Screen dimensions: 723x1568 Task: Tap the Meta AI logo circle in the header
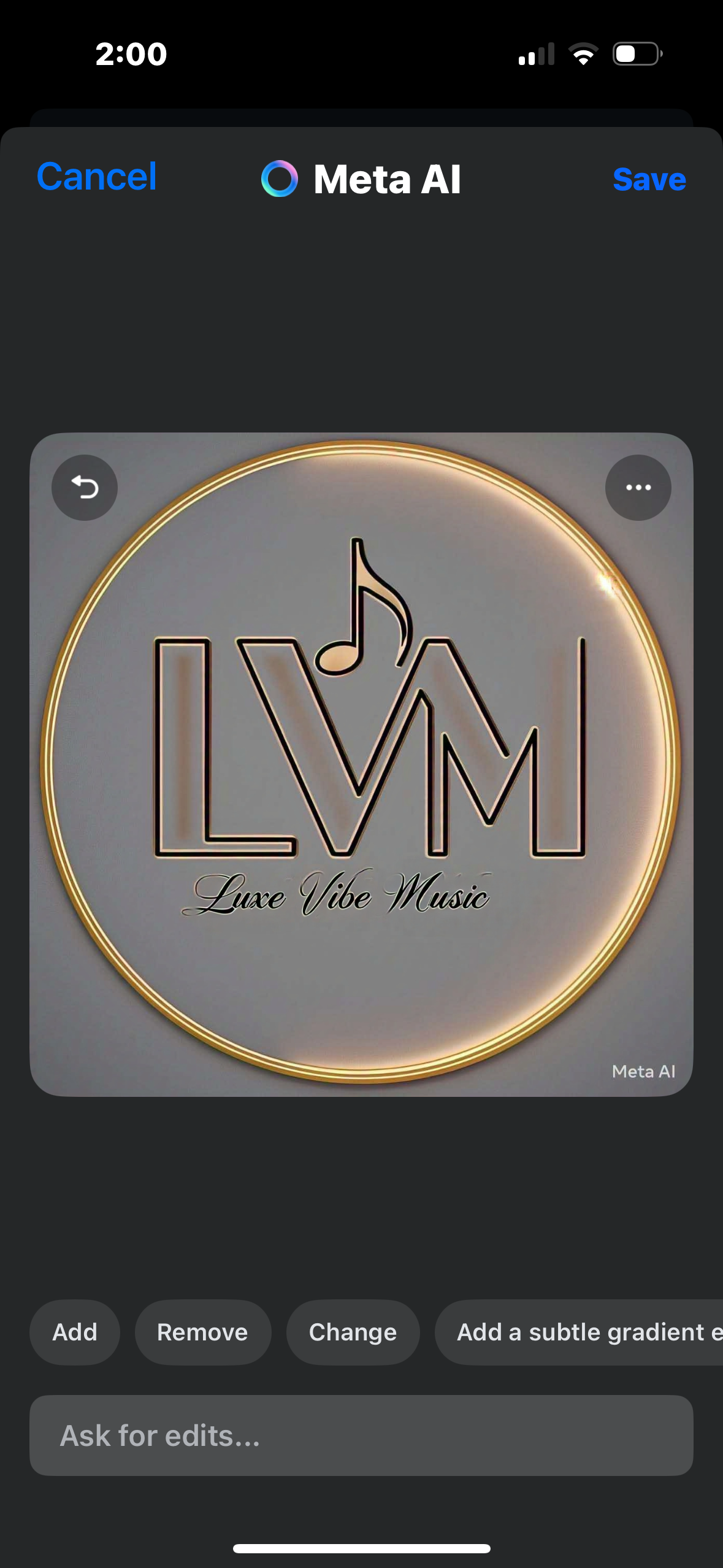pos(280,179)
